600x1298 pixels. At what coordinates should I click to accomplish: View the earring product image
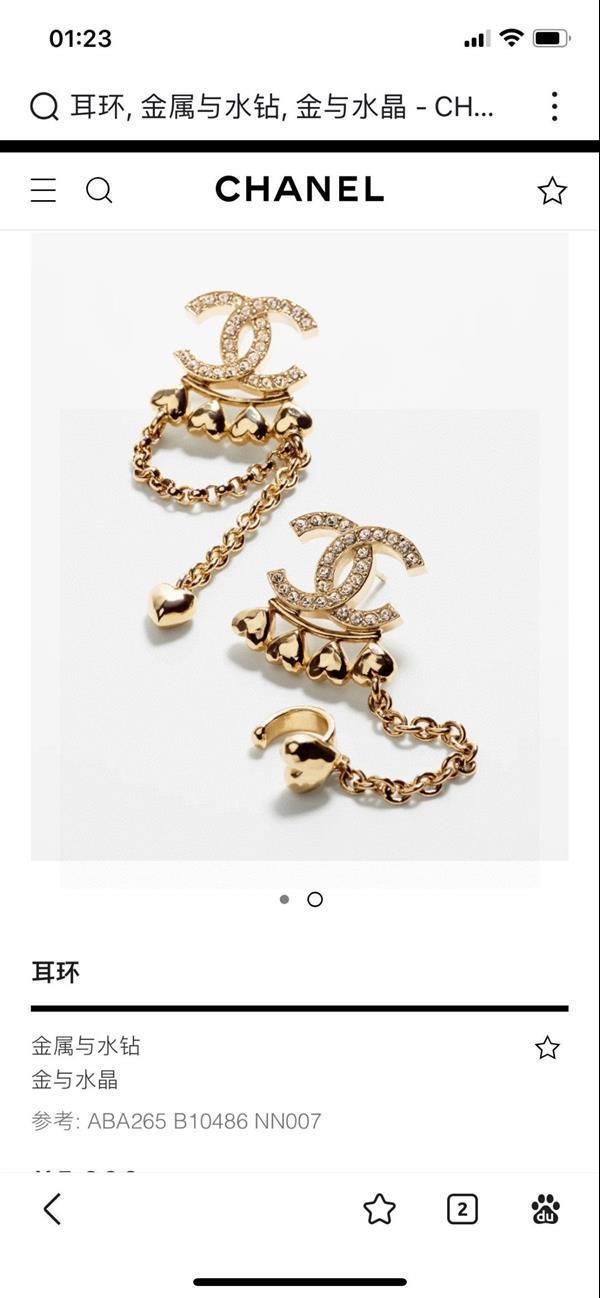(x=300, y=545)
